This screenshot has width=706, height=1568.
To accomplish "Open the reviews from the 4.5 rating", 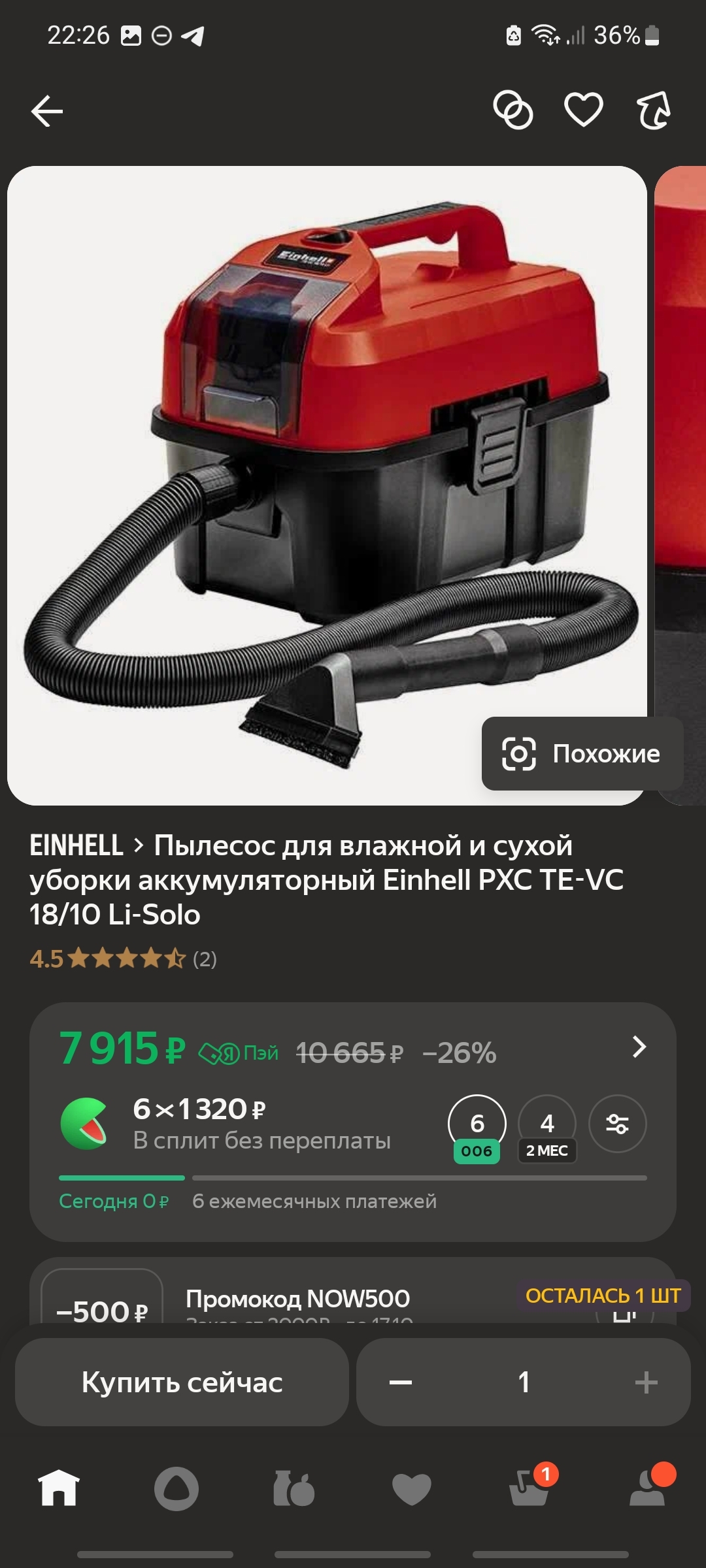I will point(123,959).
